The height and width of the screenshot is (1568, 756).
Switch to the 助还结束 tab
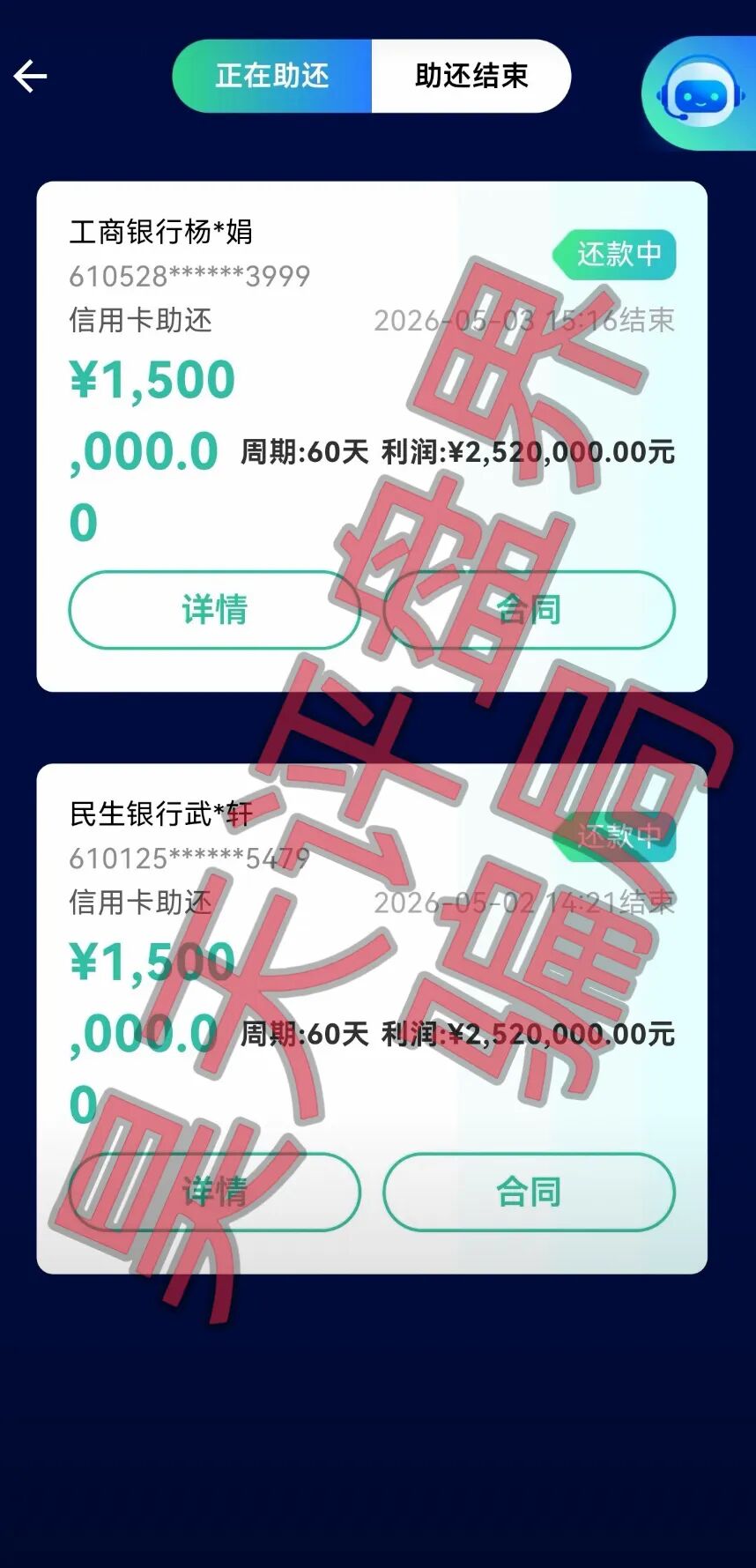coord(471,77)
